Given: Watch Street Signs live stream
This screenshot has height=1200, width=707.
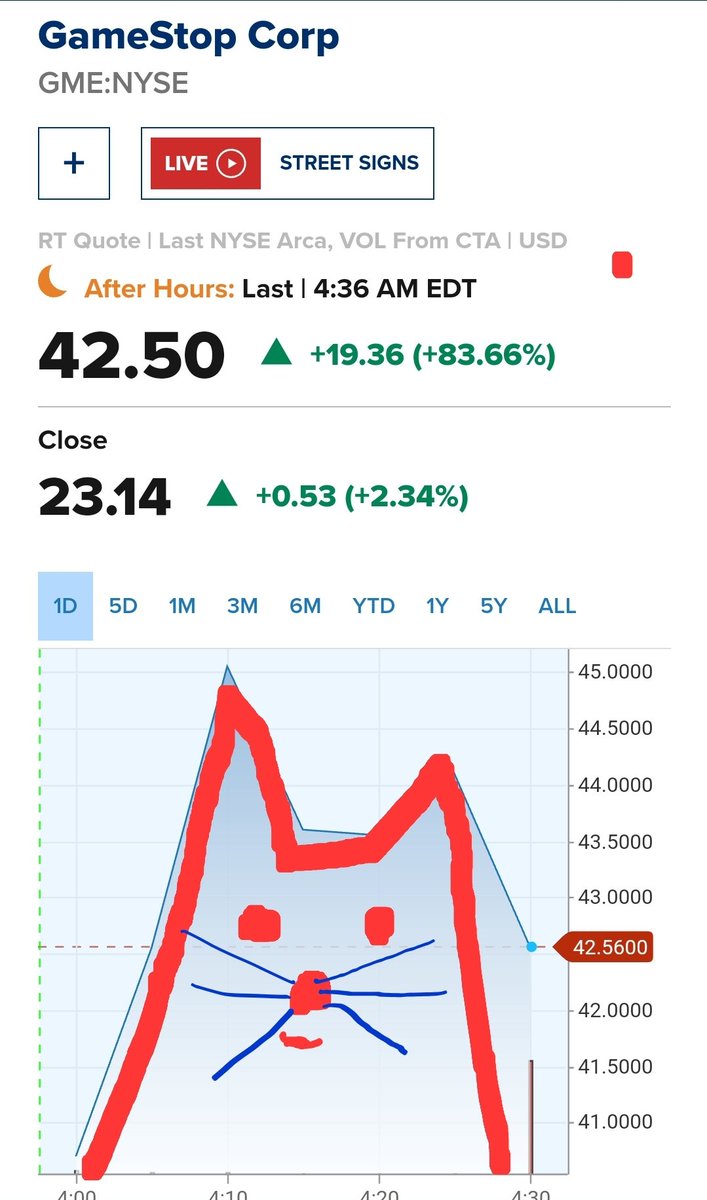Looking at the screenshot, I should click(287, 163).
